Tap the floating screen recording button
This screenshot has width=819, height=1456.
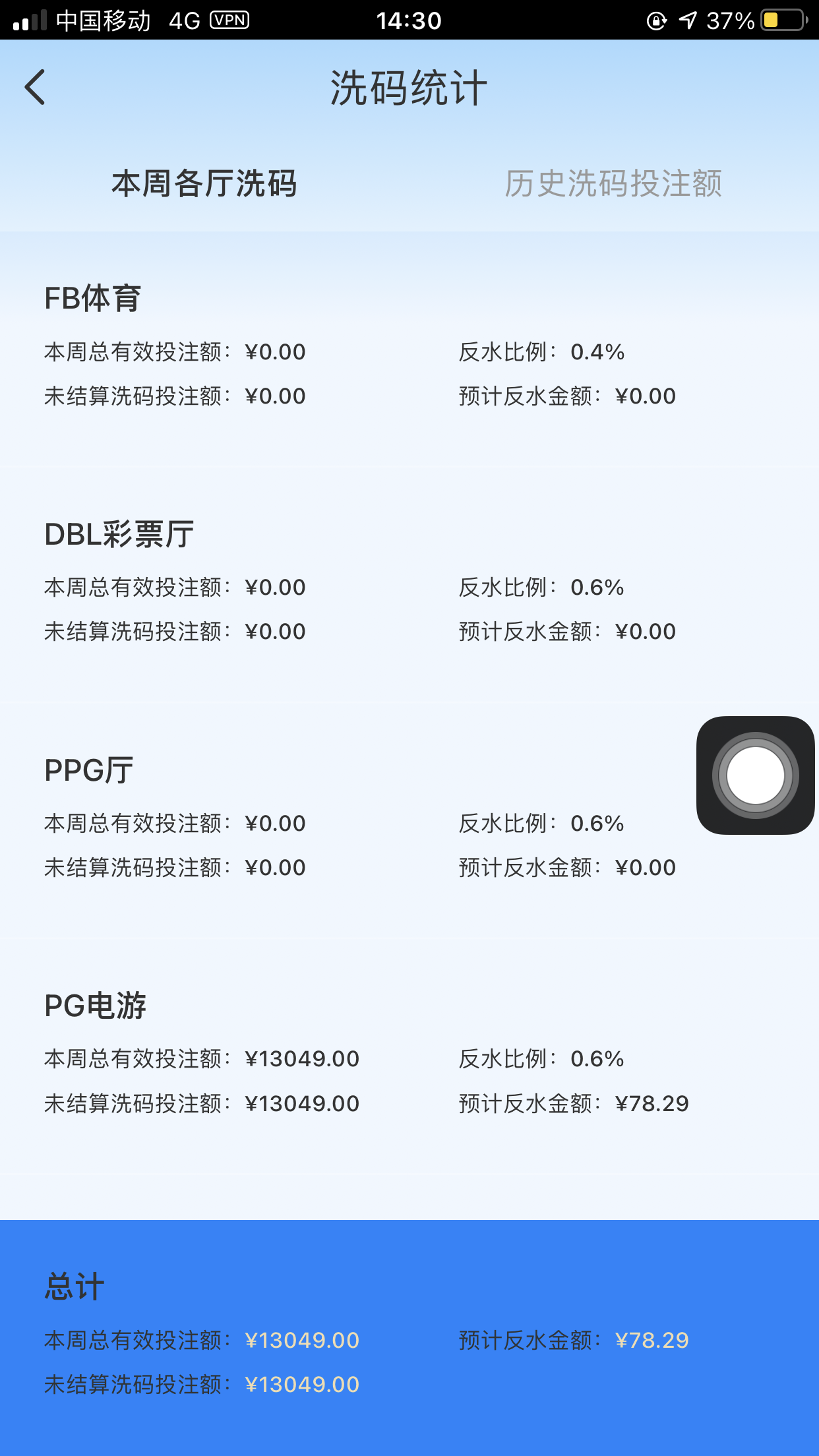coord(755,776)
